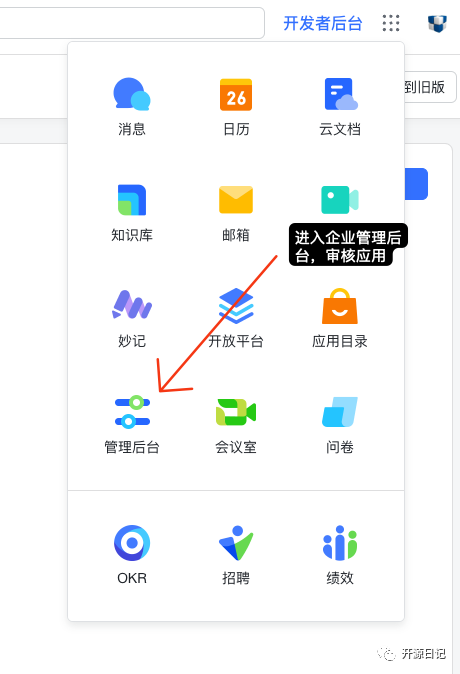Open 云文档 app

coord(340,107)
